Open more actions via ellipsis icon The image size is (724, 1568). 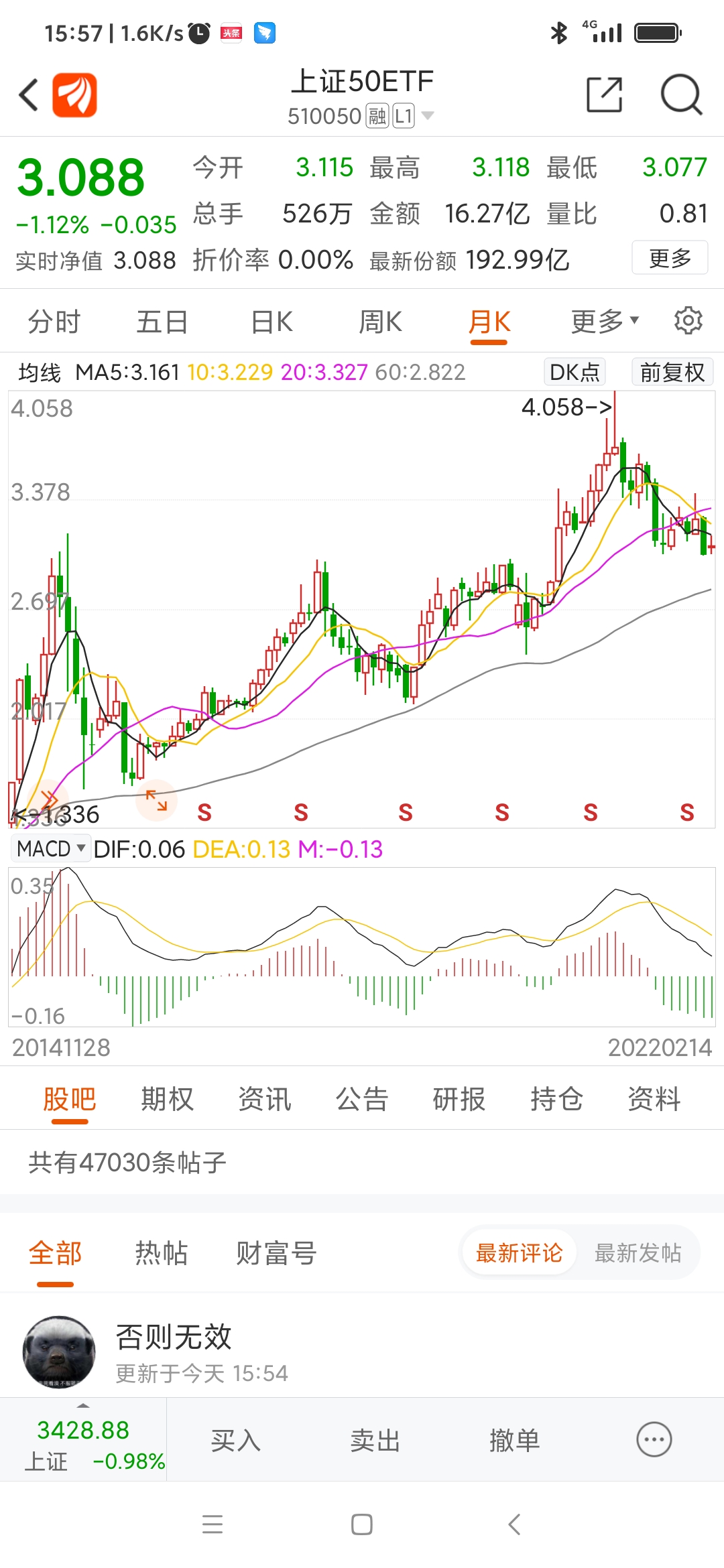tap(654, 1438)
